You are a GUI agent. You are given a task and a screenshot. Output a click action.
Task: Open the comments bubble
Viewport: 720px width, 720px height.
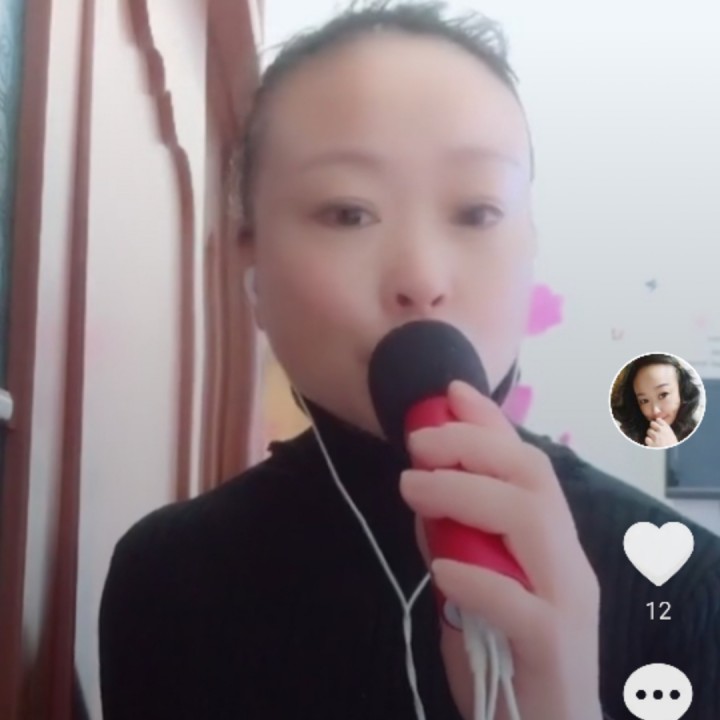pos(658,692)
